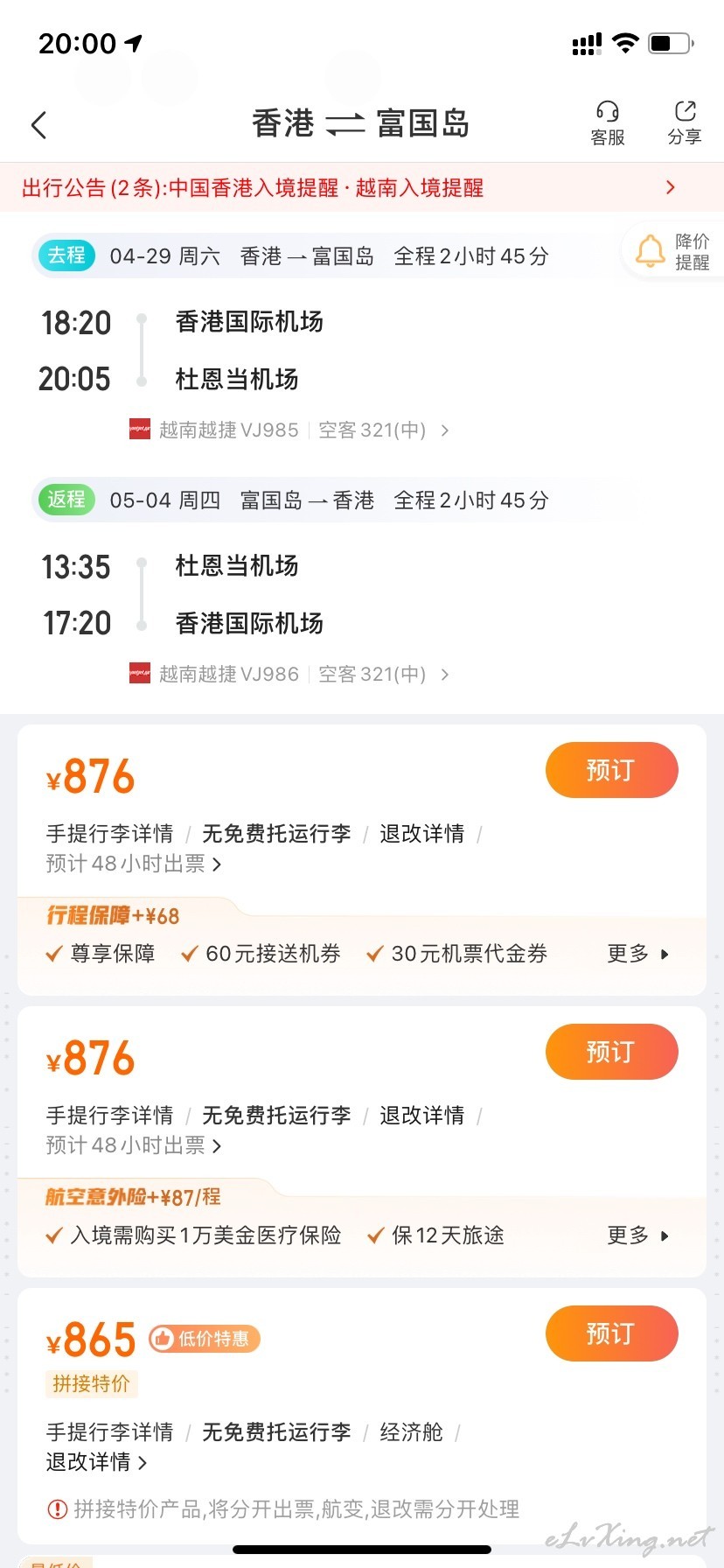The image size is (724, 1568).
Task: Set a 降价提醒 price drop alert
Action: pos(673,251)
